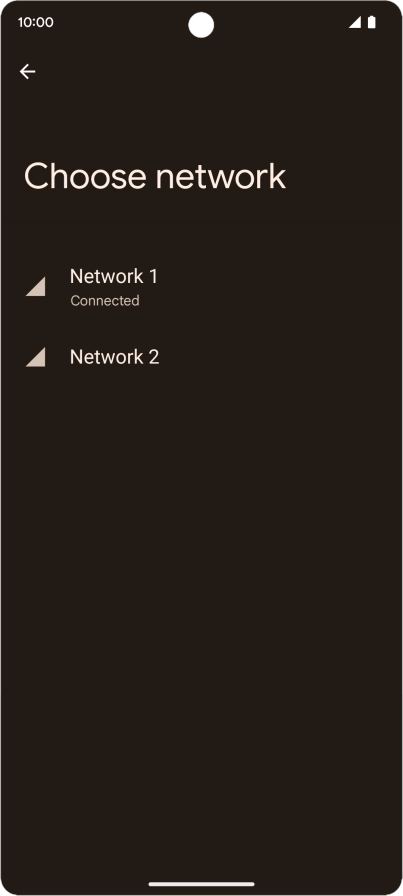Choose Network 2 from the list

click(x=201, y=357)
